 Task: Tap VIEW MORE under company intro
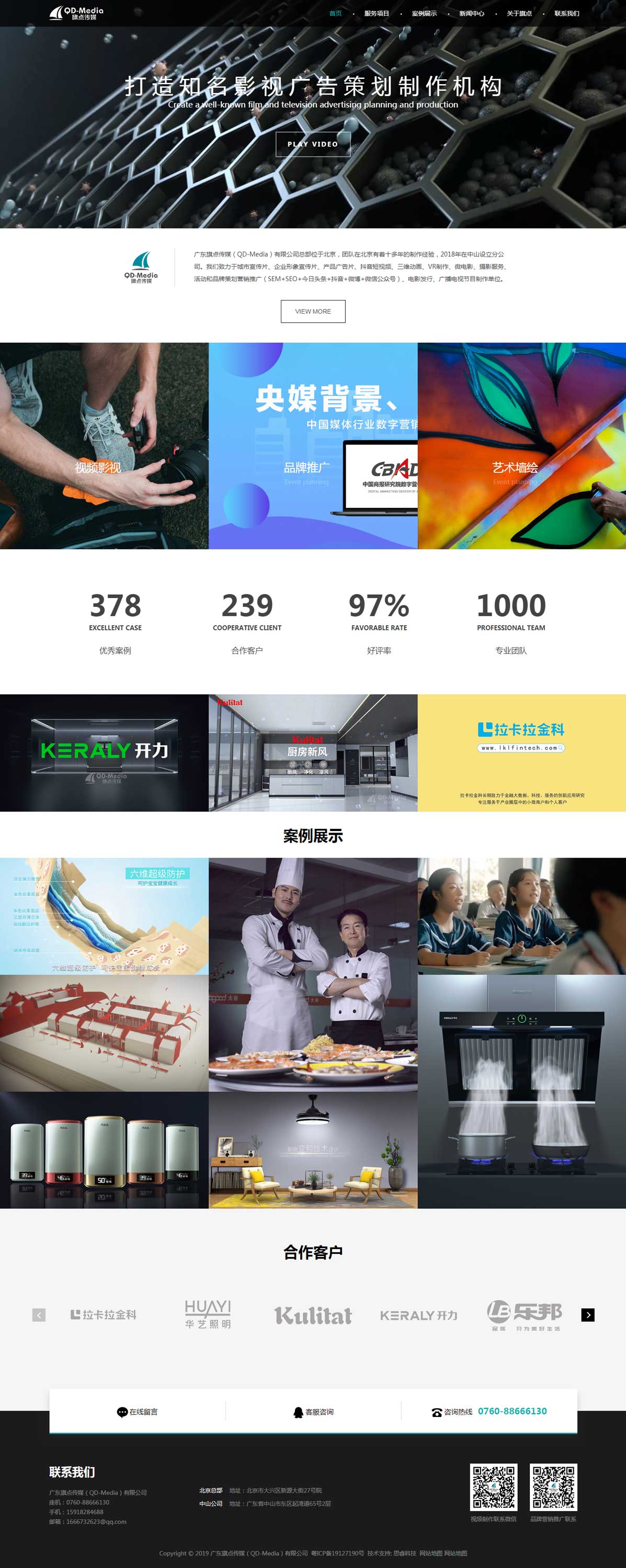coord(312,311)
